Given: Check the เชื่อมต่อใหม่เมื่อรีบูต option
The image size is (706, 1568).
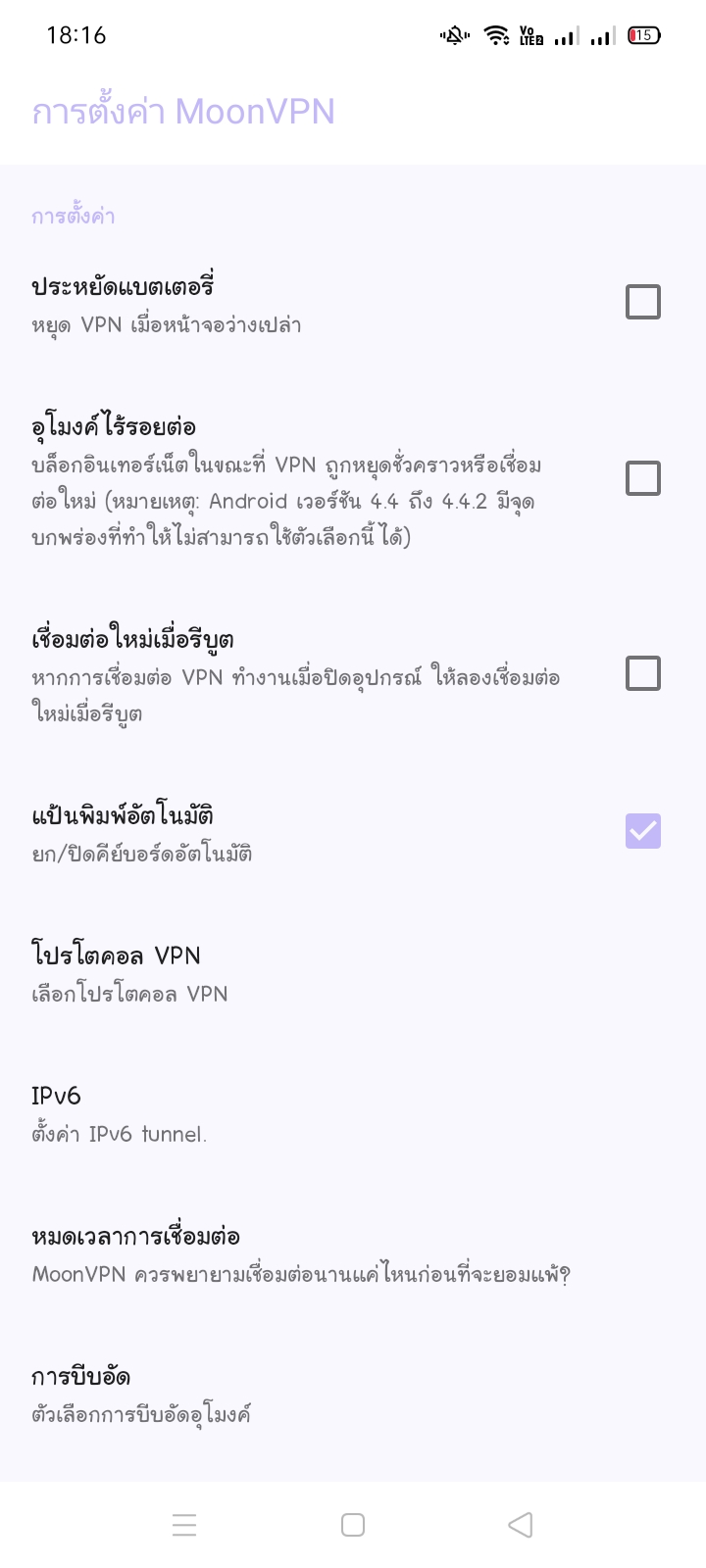Looking at the screenshot, I should tap(642, 673).
